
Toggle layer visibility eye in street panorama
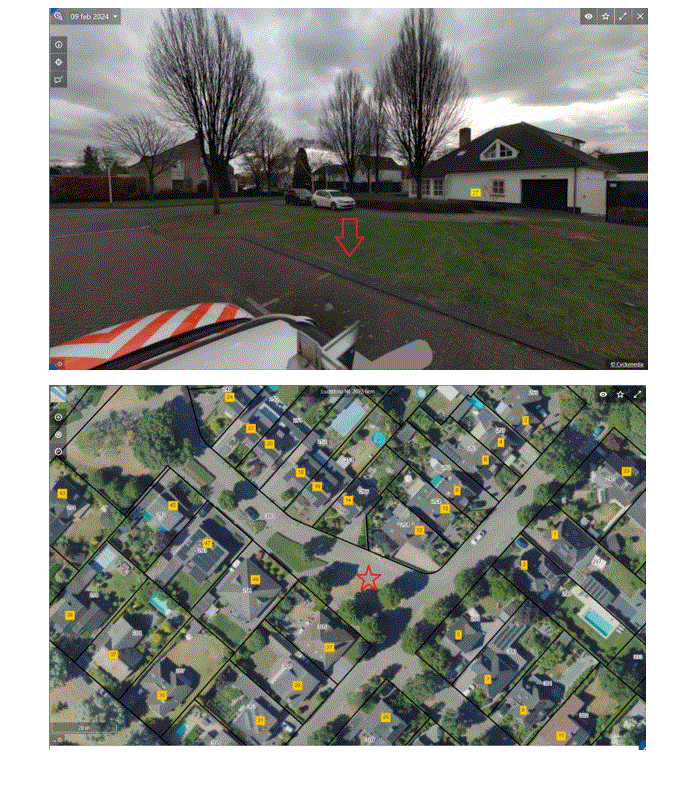click(x=588, y=16)
